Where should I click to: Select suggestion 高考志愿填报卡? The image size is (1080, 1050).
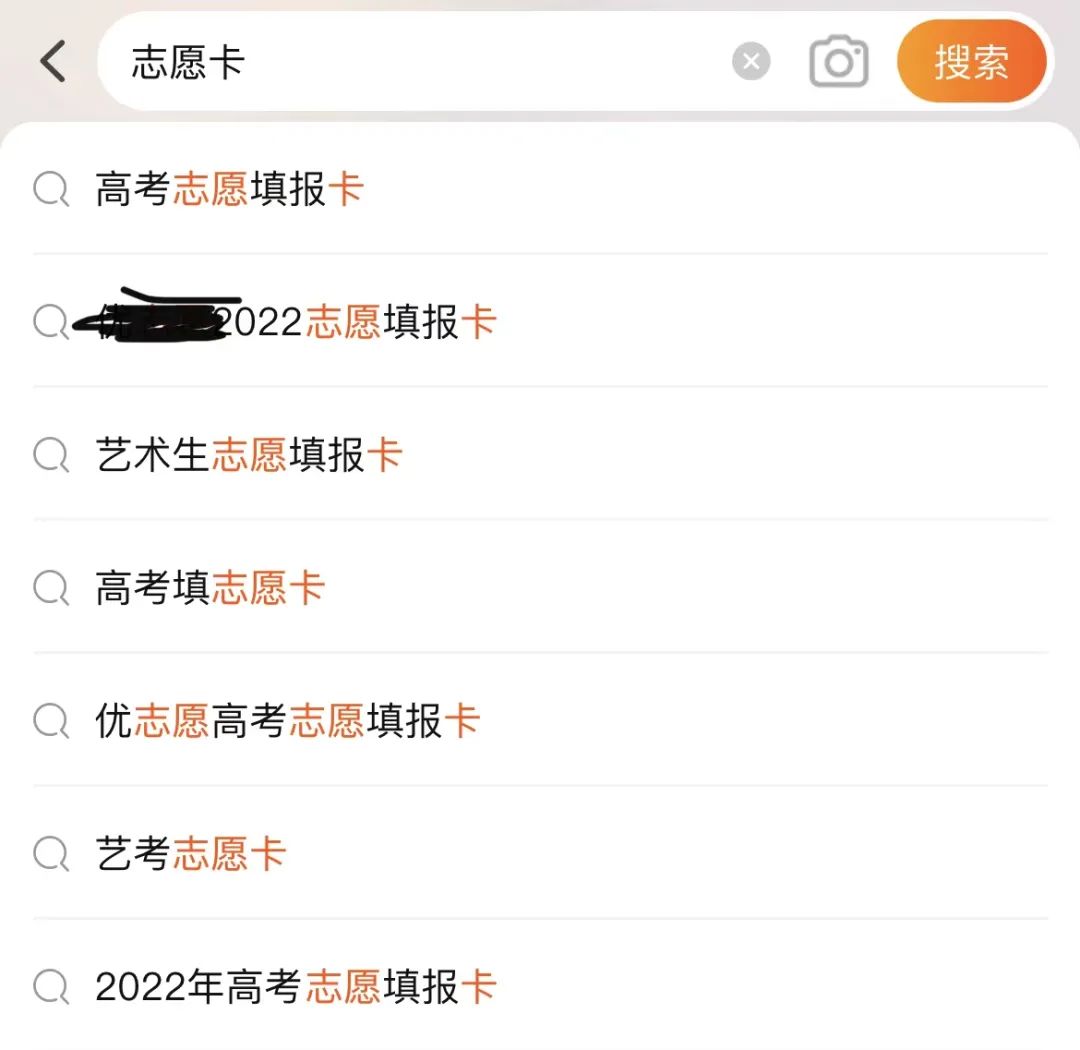(230, 189)
